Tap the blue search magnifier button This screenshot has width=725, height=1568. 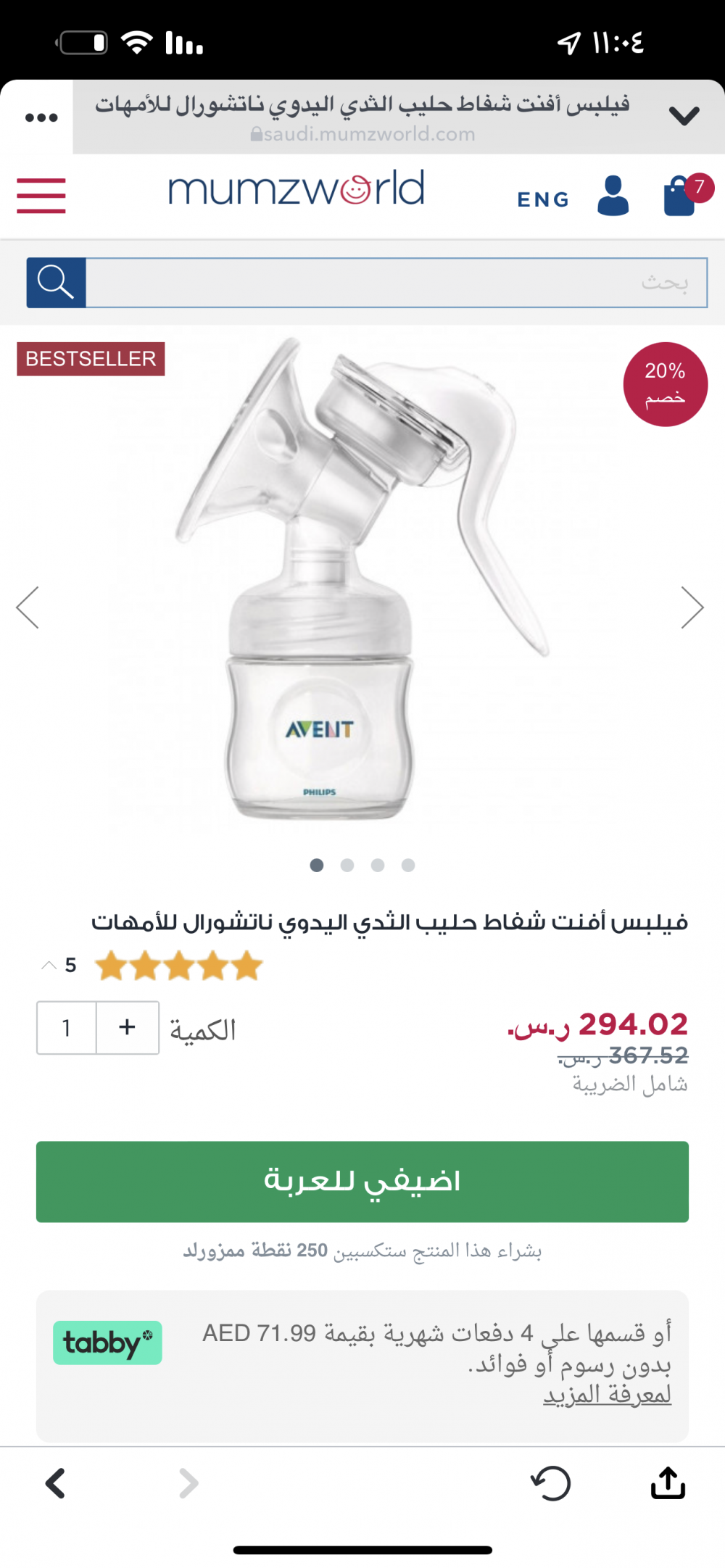click(x=57, y=283)
